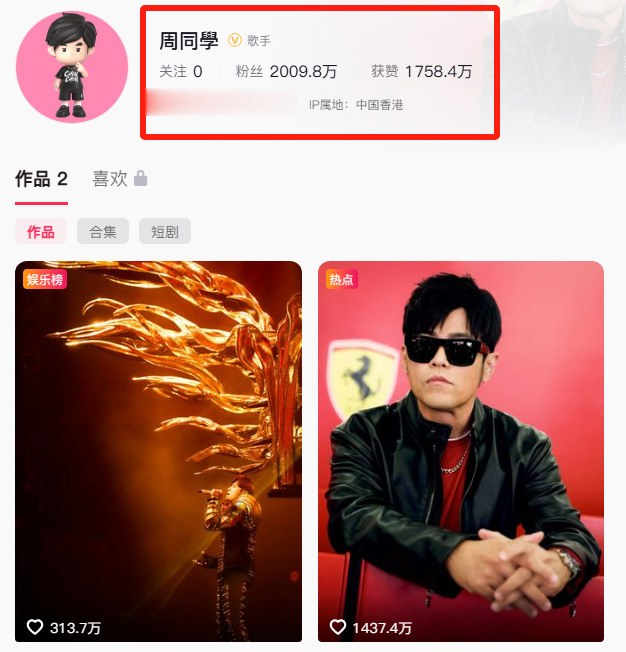
Task: Open the 娱乐榜 concert video
Action: coord(158,451)
